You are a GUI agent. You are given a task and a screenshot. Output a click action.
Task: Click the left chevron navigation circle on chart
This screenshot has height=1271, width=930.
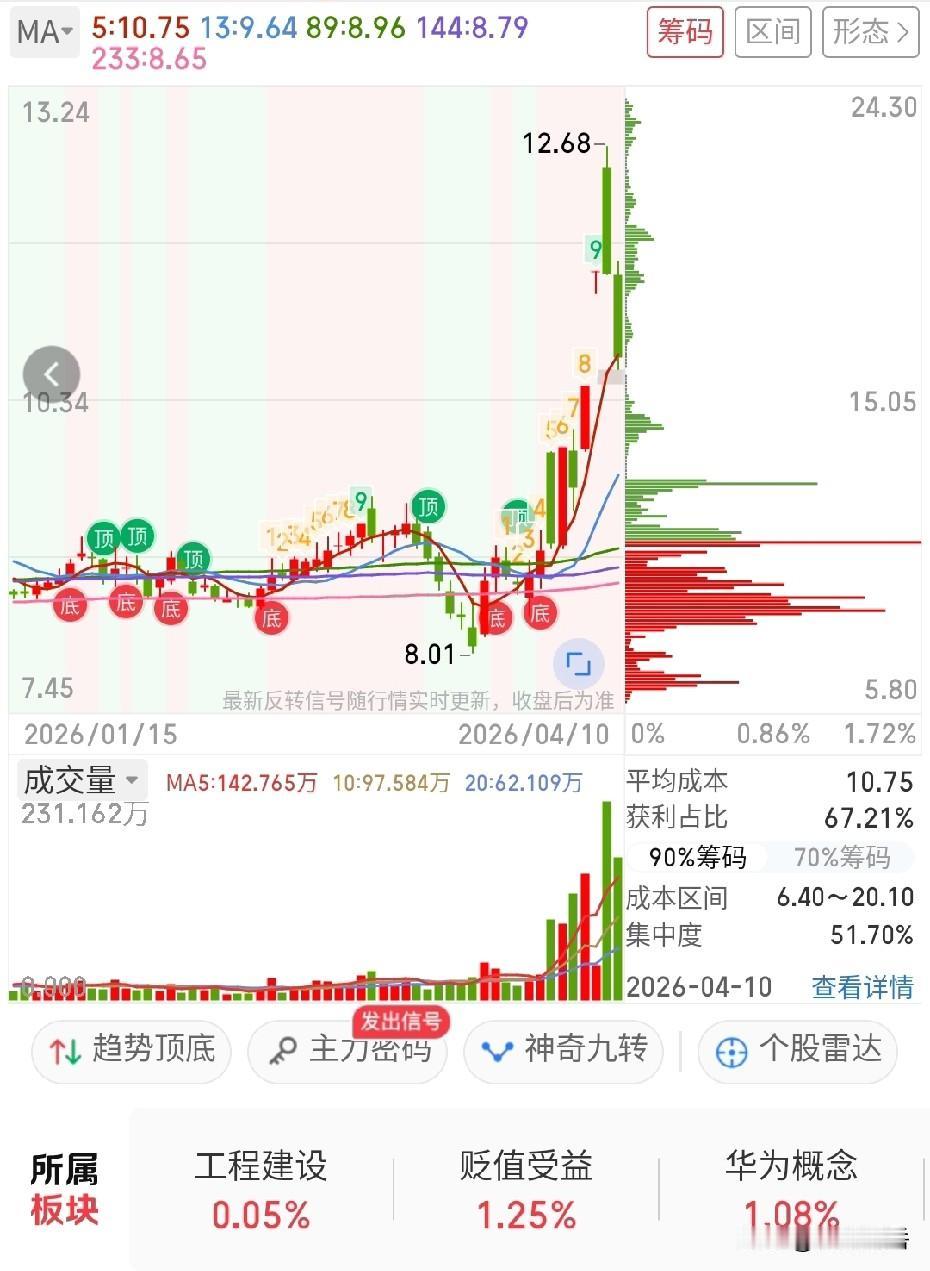click(x=51, y=374)
